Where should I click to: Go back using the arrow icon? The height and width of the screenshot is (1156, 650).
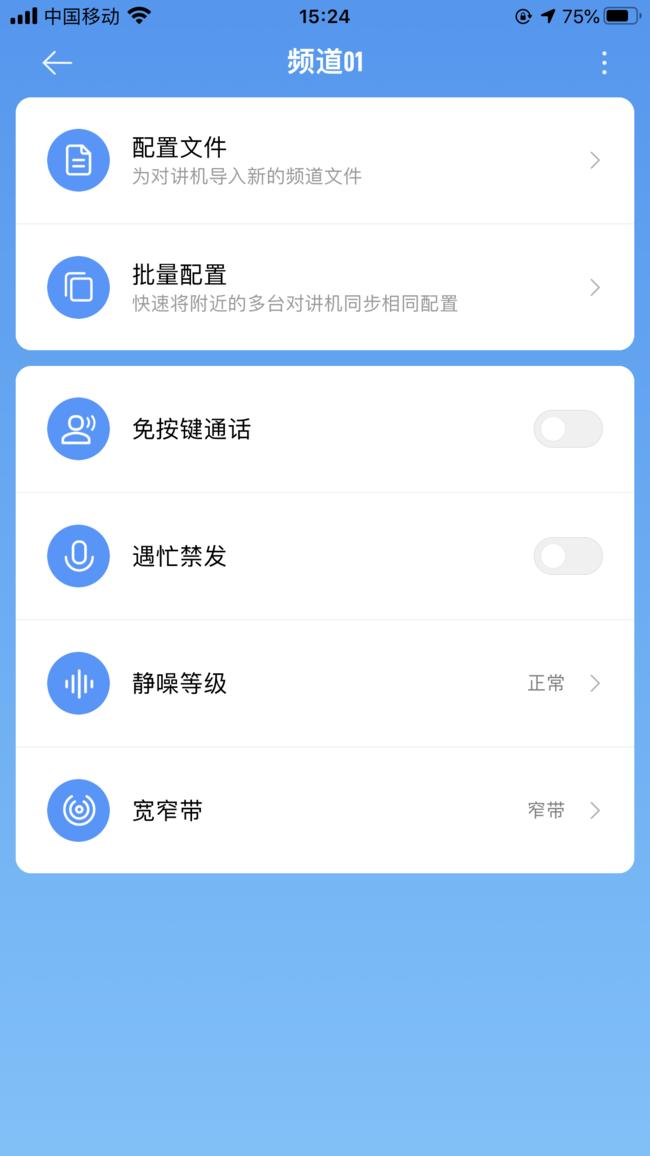tap(57, 63)
